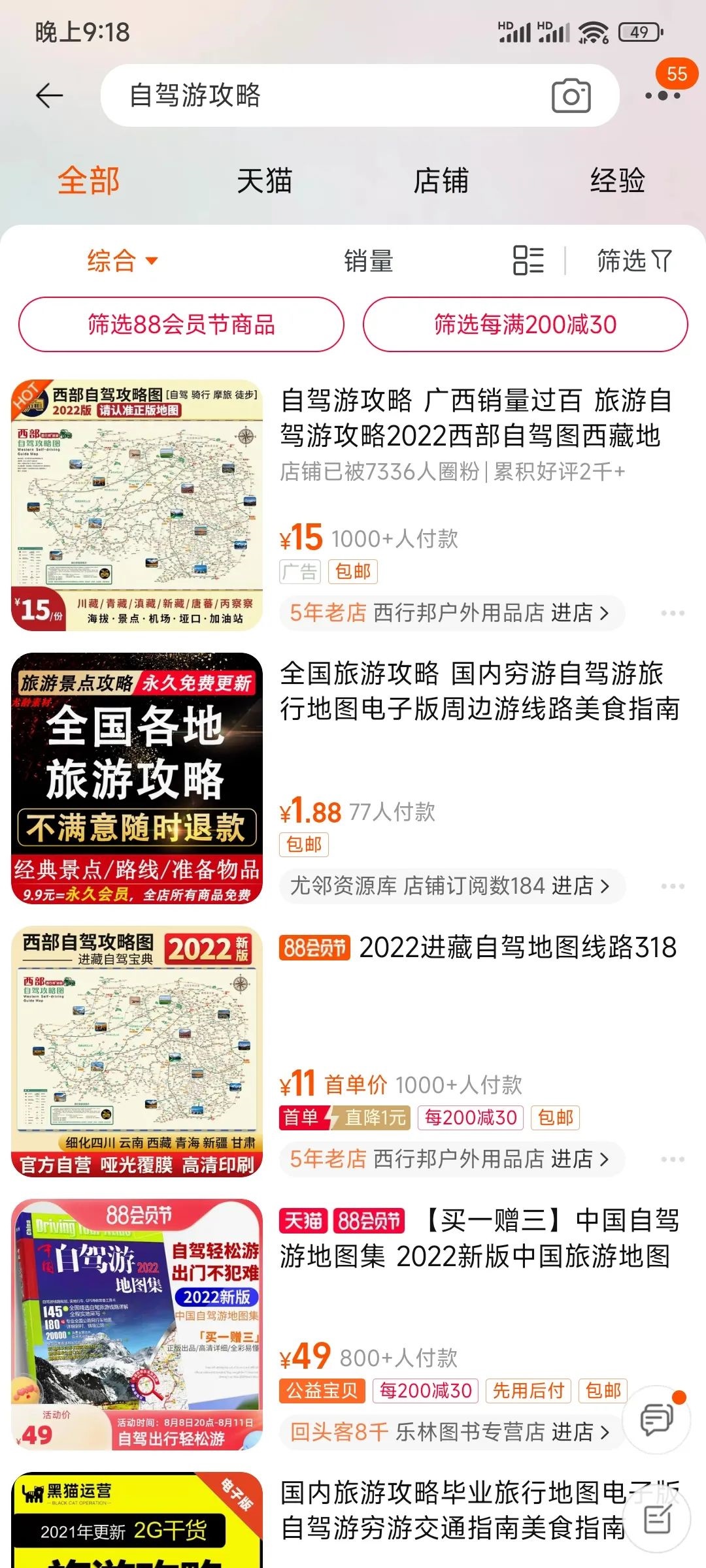The image size is (706, 1568).
Task: Switch to the 天猫 tab
Action: tap(264, 181)
